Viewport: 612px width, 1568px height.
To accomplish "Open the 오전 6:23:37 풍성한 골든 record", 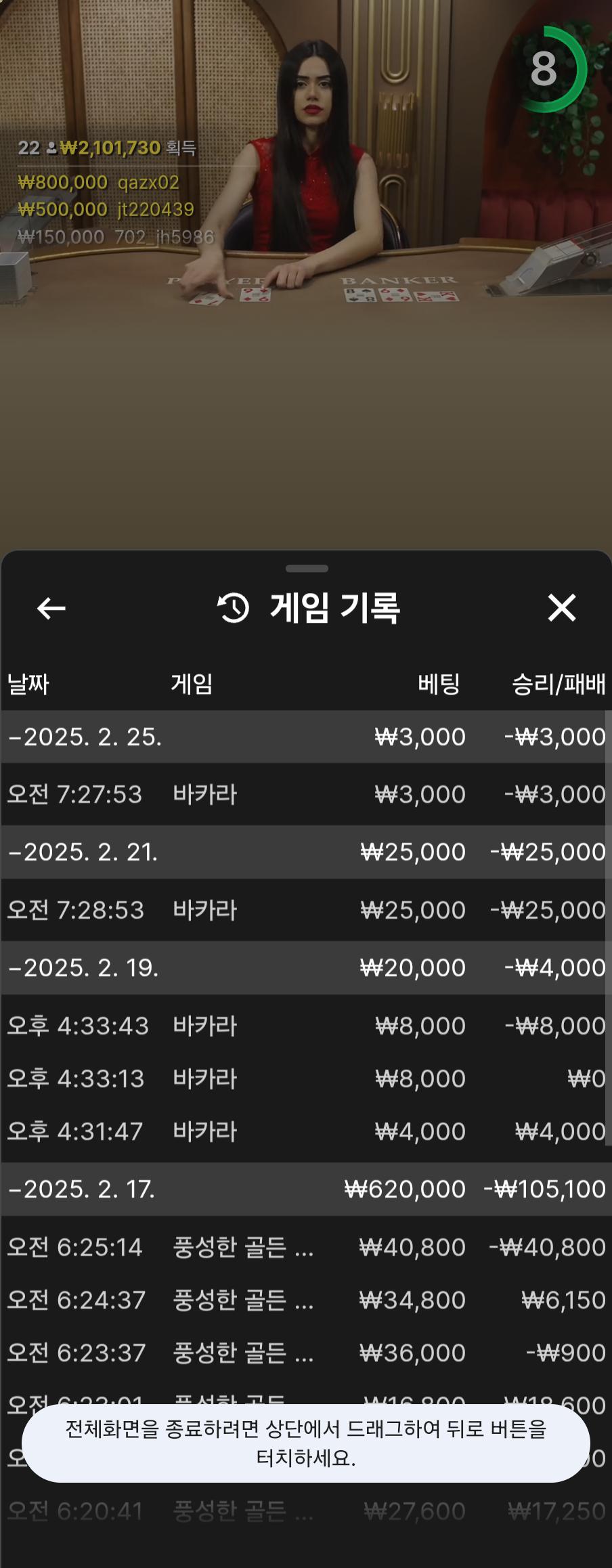I will click(x=305, y=1353).
